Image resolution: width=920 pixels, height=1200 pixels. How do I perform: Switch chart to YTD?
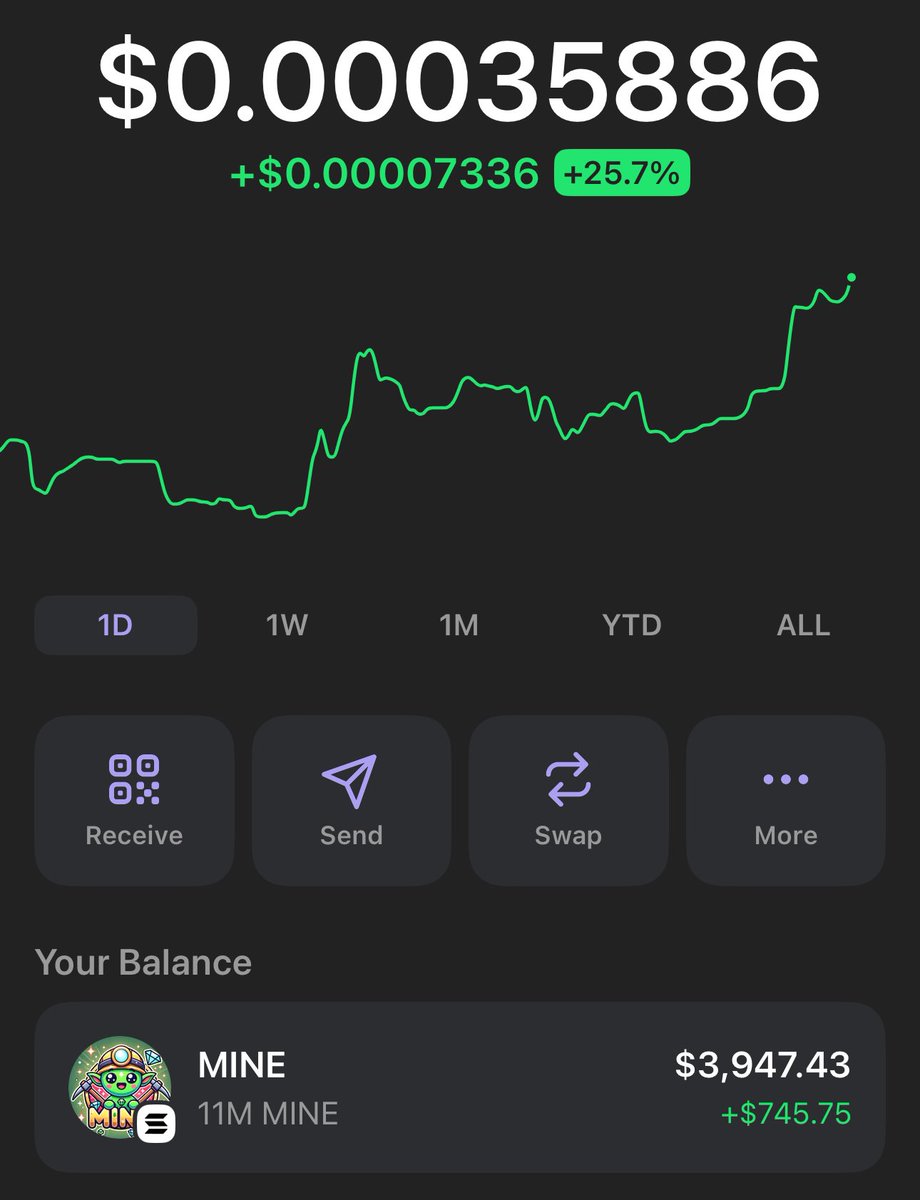631,626
